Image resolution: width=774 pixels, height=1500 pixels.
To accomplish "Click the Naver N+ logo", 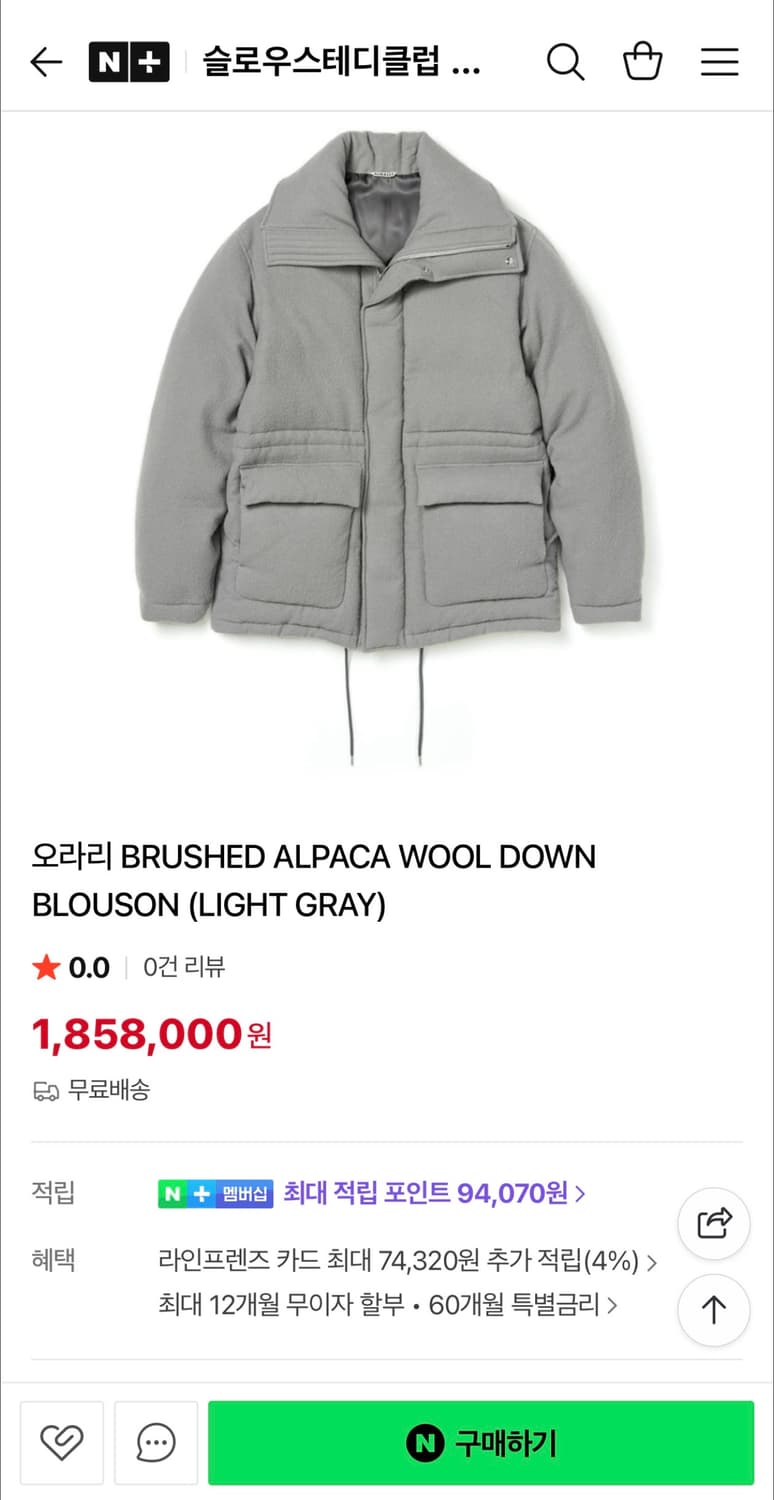I will (129, 61).
